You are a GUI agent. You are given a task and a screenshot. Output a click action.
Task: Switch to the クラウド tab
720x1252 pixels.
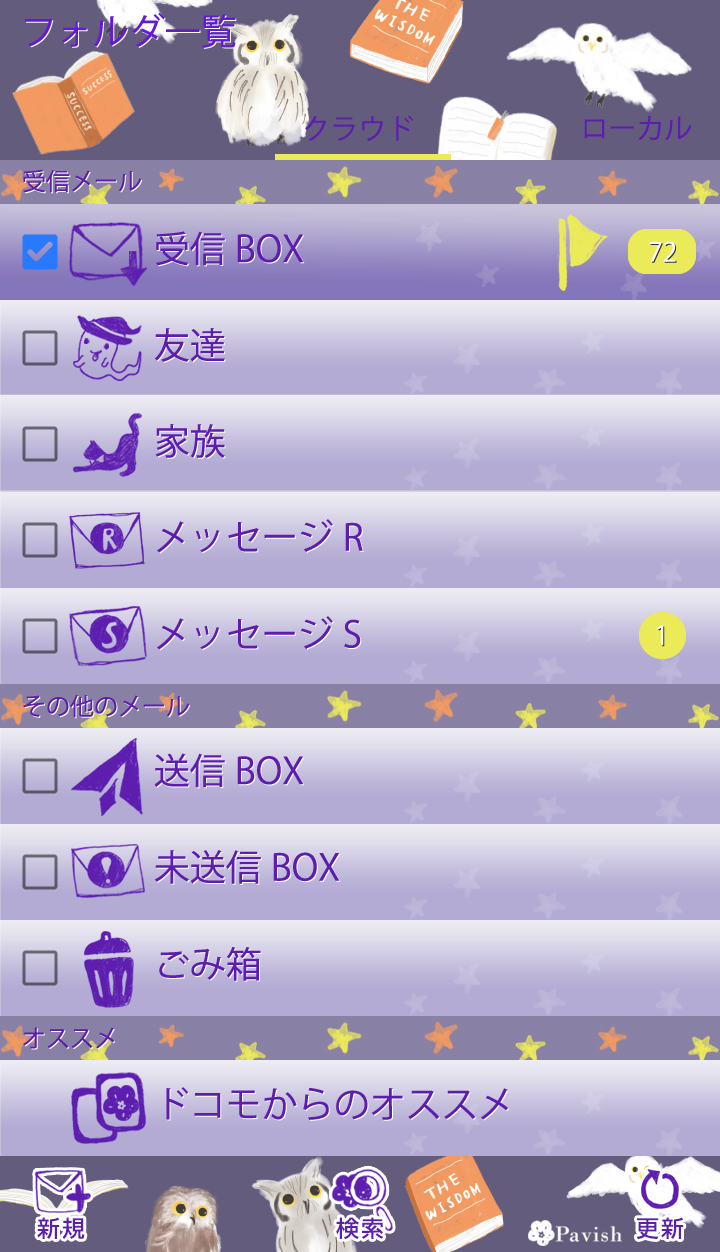coord(360,128)
